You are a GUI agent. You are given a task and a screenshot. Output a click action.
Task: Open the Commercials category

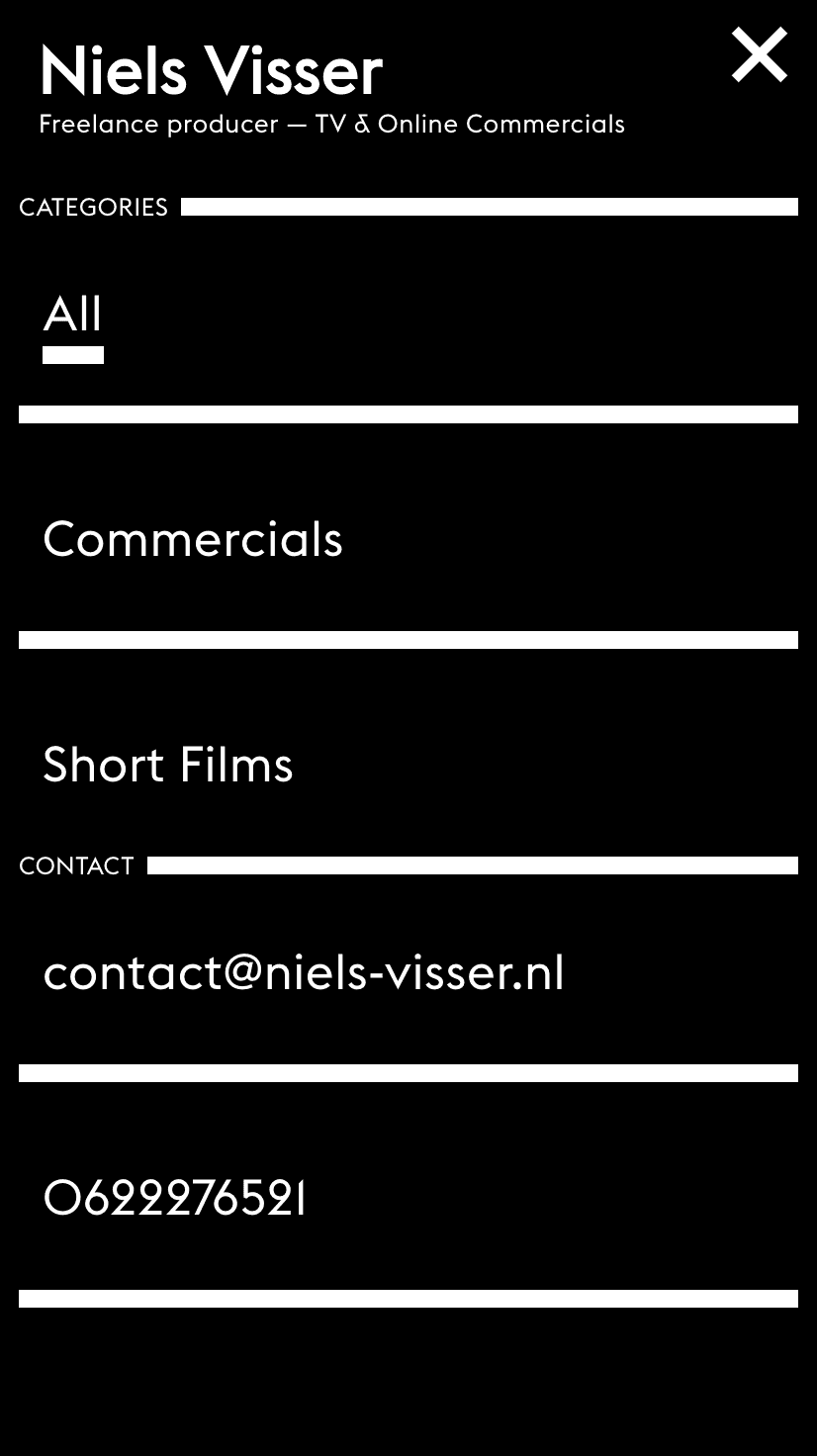click(x=193, y=540)
